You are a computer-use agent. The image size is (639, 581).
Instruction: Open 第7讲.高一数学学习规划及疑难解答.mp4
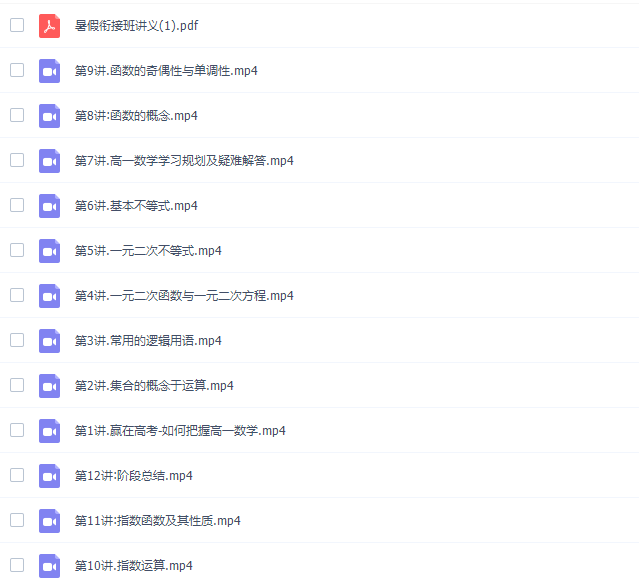click(184, 161)
